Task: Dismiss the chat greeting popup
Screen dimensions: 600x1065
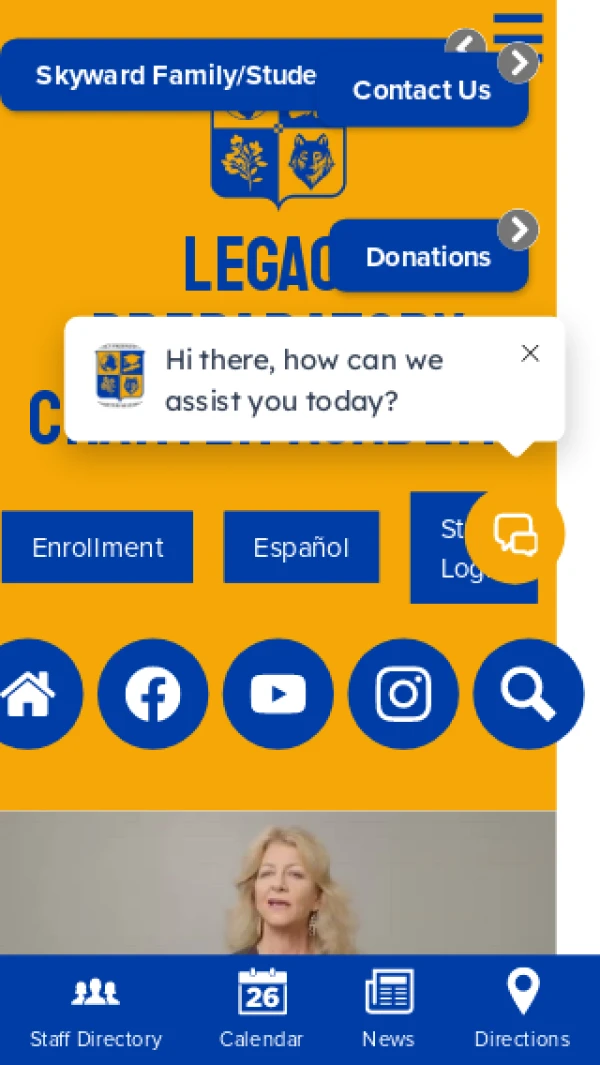Action: tap(530, 353)
